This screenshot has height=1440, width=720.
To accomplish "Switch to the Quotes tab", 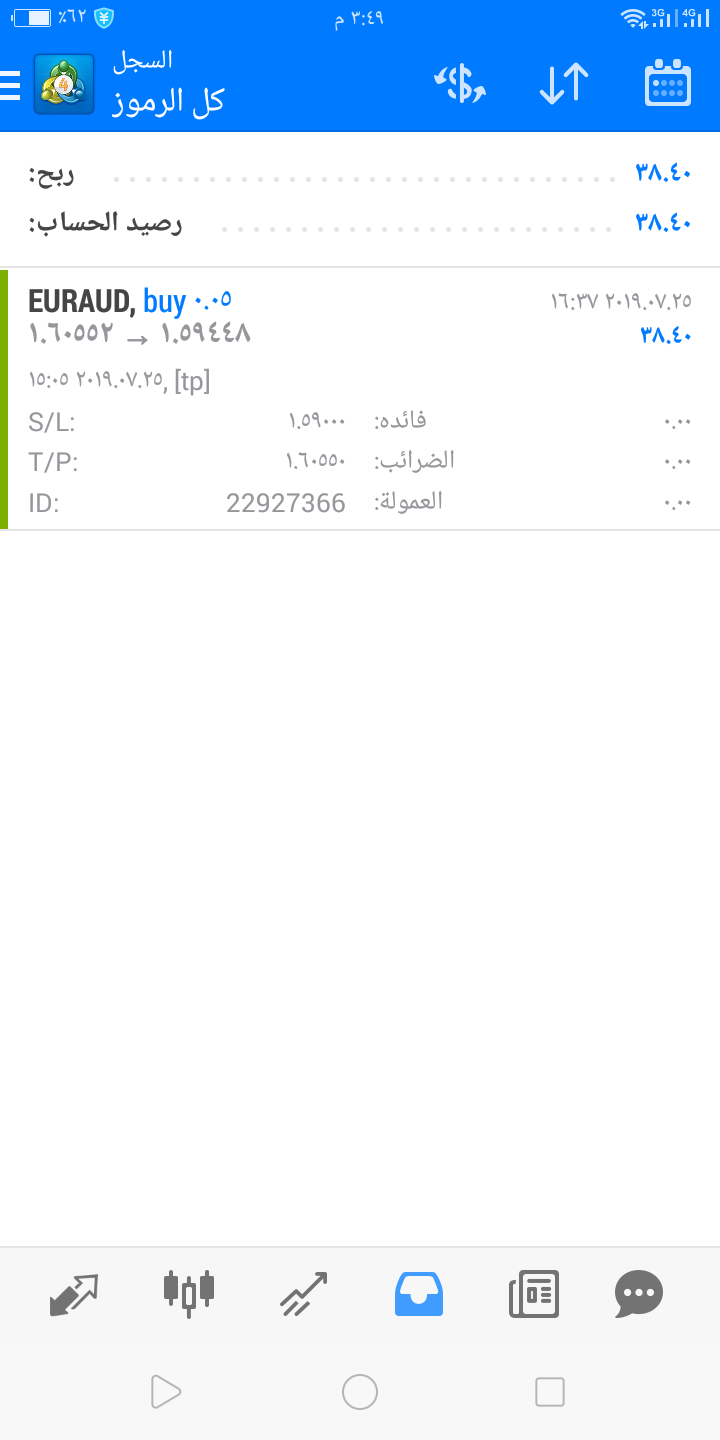I will point(74,1294).
